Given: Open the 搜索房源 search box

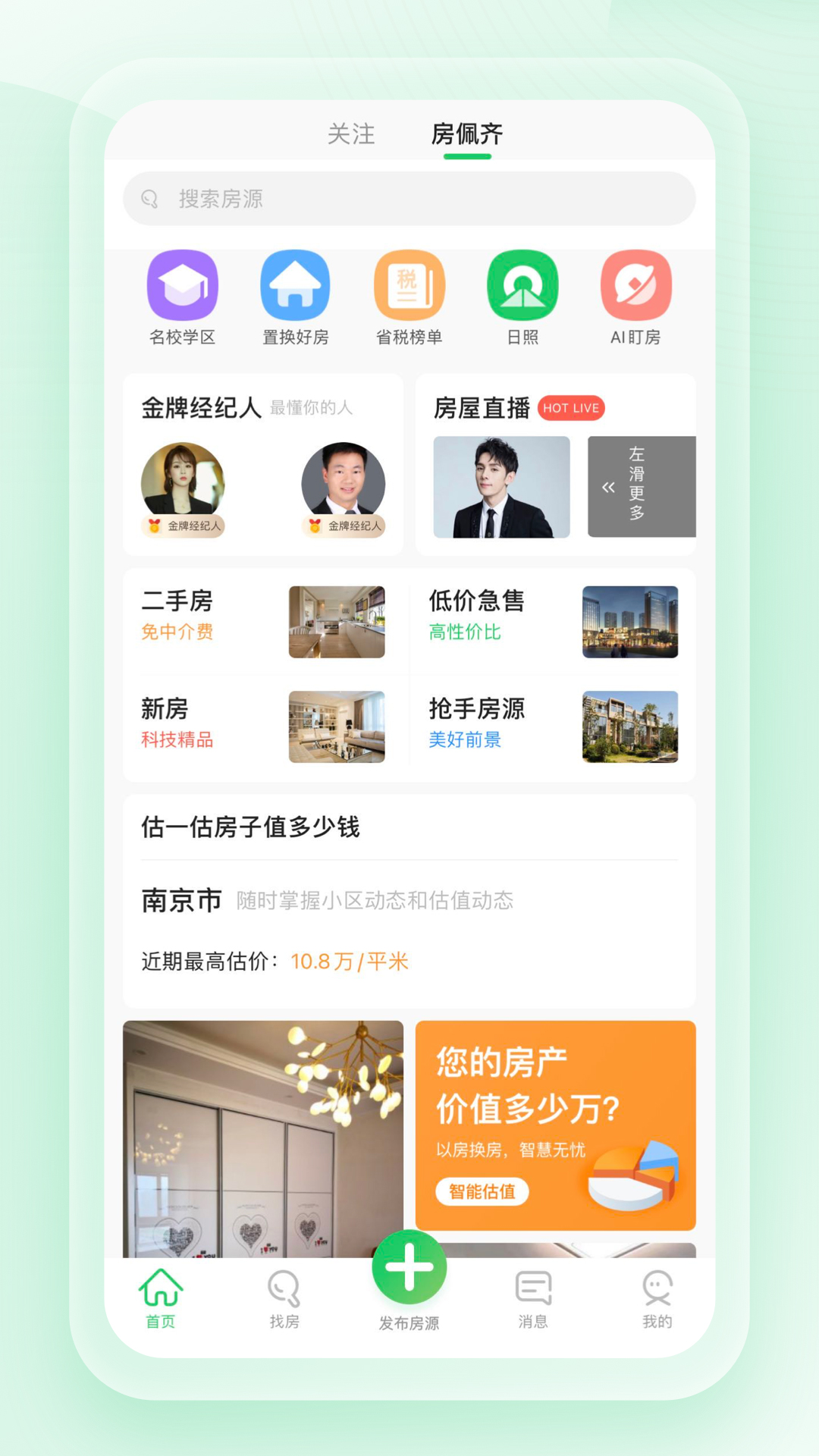Looking at the screenshot, I should pos(409,199).
